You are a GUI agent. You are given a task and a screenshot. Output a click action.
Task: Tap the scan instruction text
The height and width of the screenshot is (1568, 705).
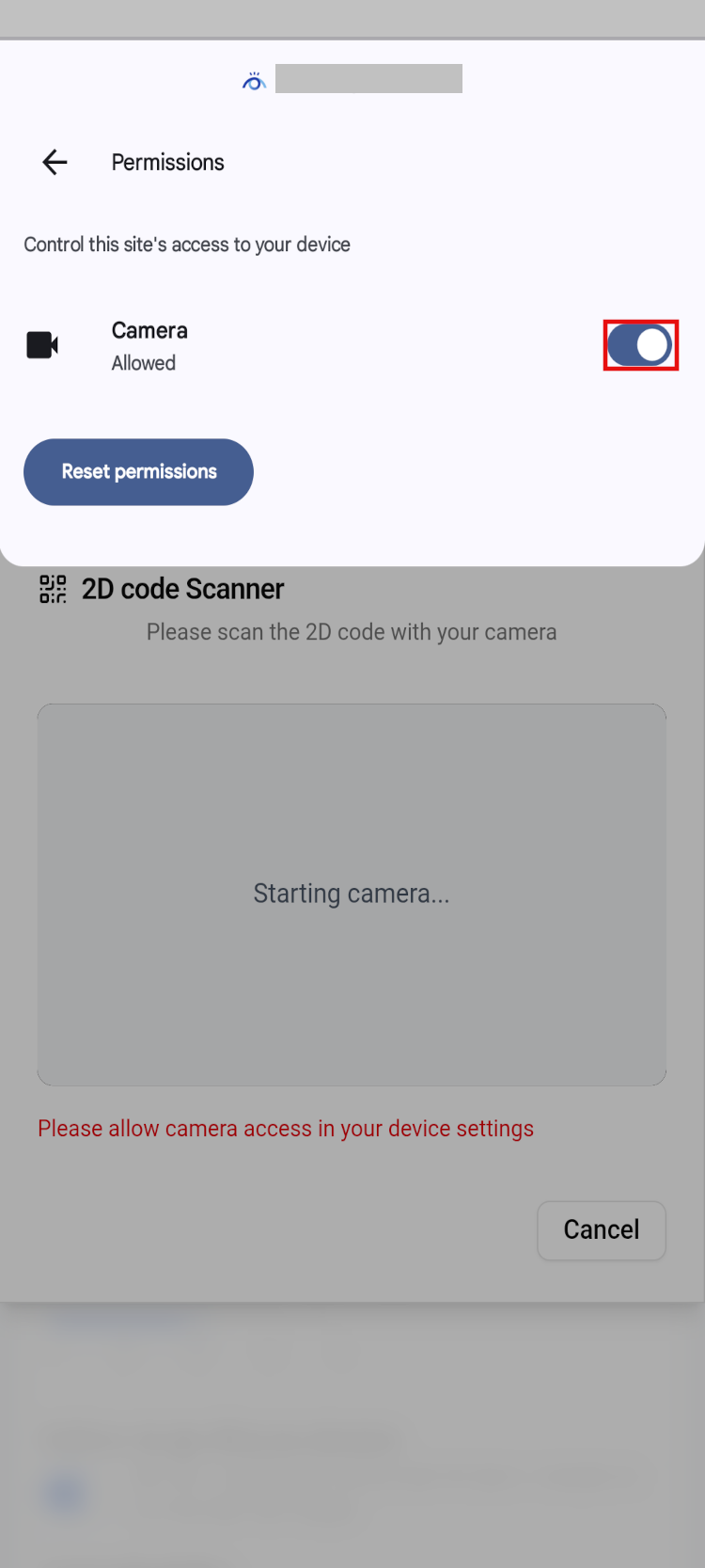point(351,631)
